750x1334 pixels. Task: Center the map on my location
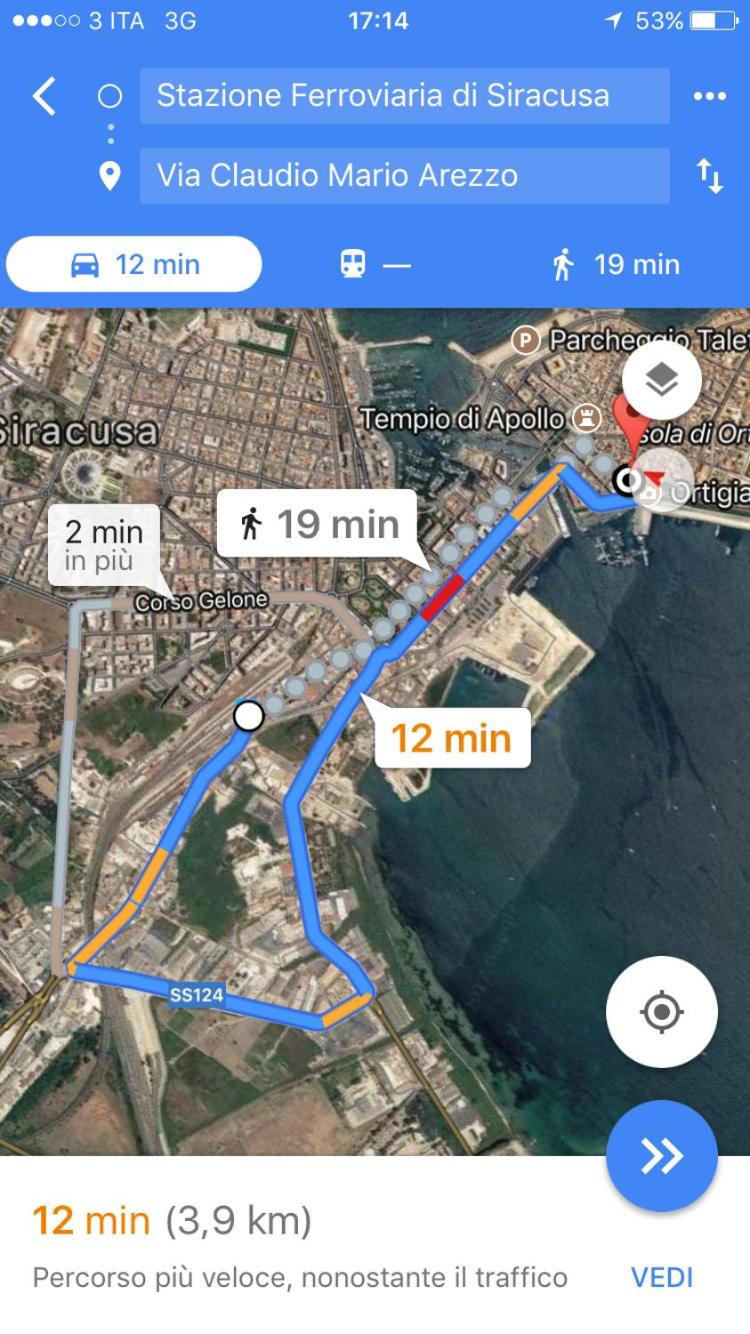(x=661, y=1012)
